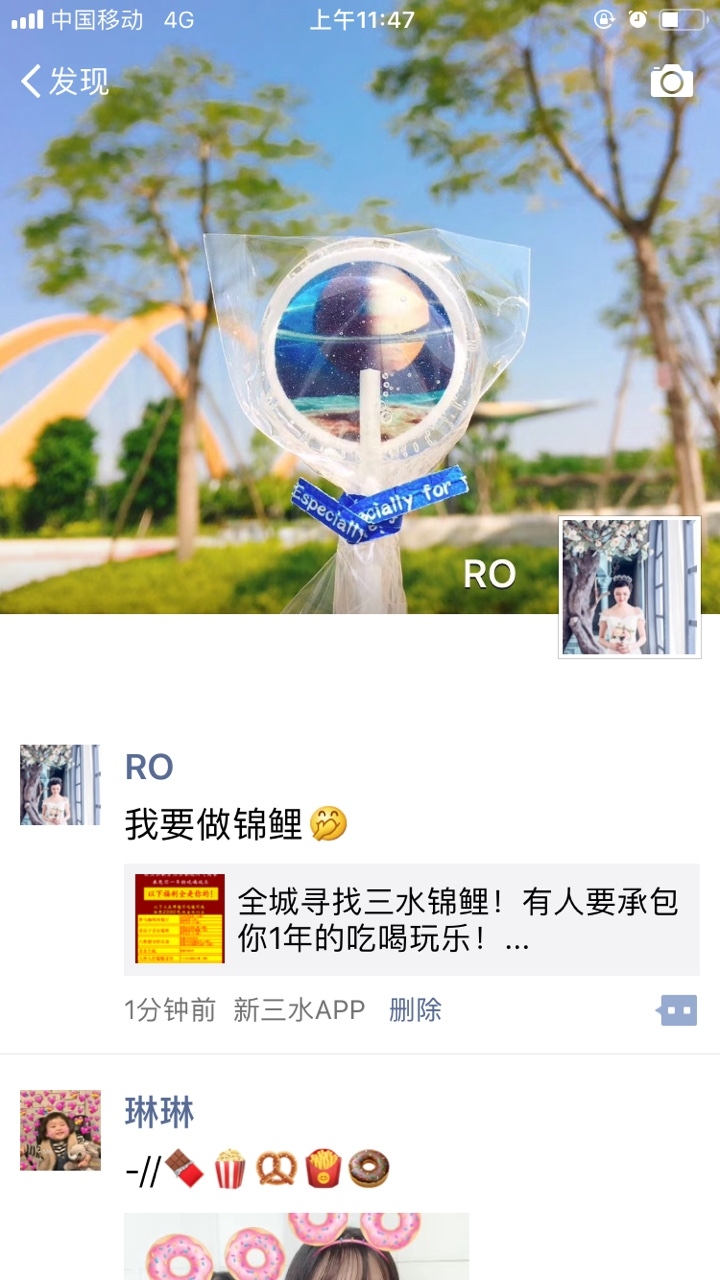
Task: Open 琳琳's username link
Action: click(159, 1112)
